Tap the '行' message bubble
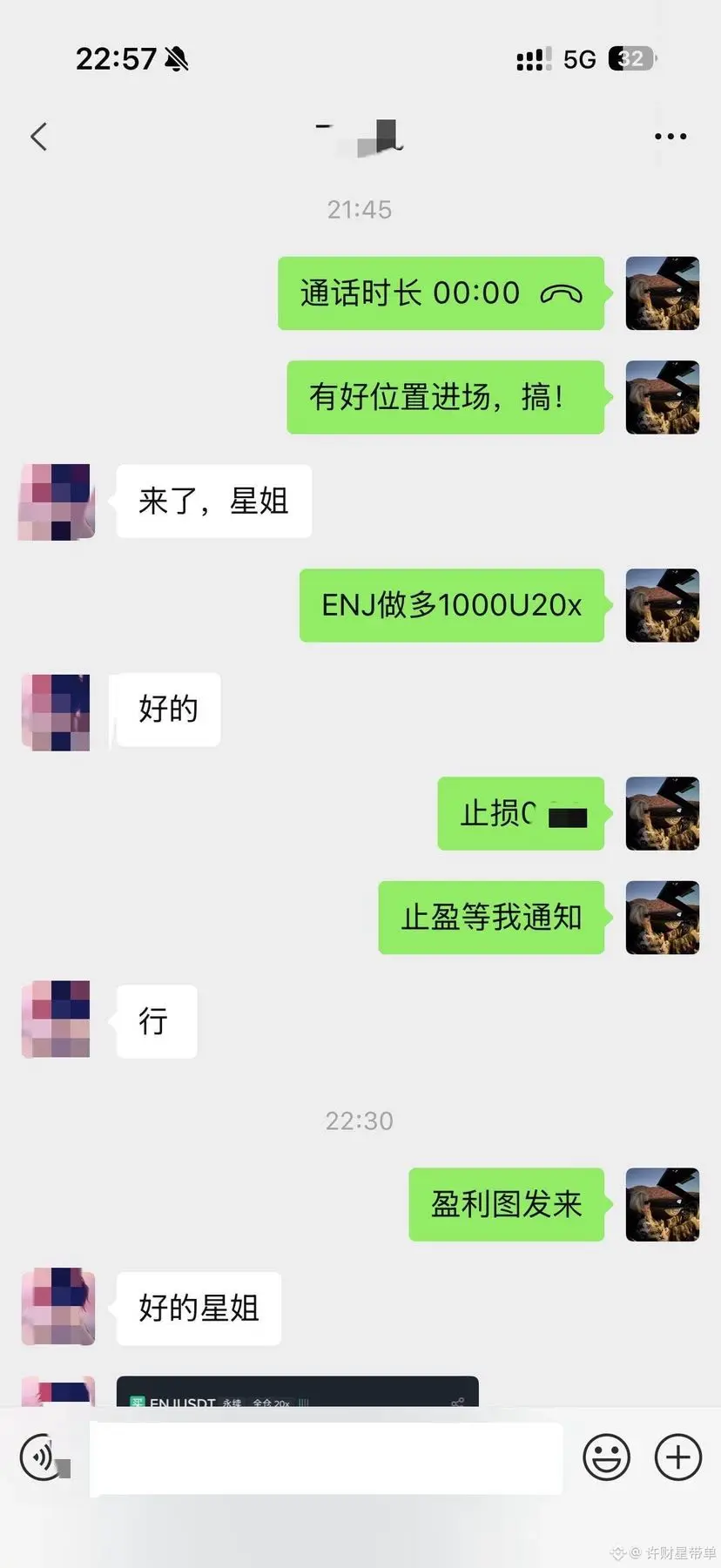This screenshot has width=721, height=1568. 155,1021
